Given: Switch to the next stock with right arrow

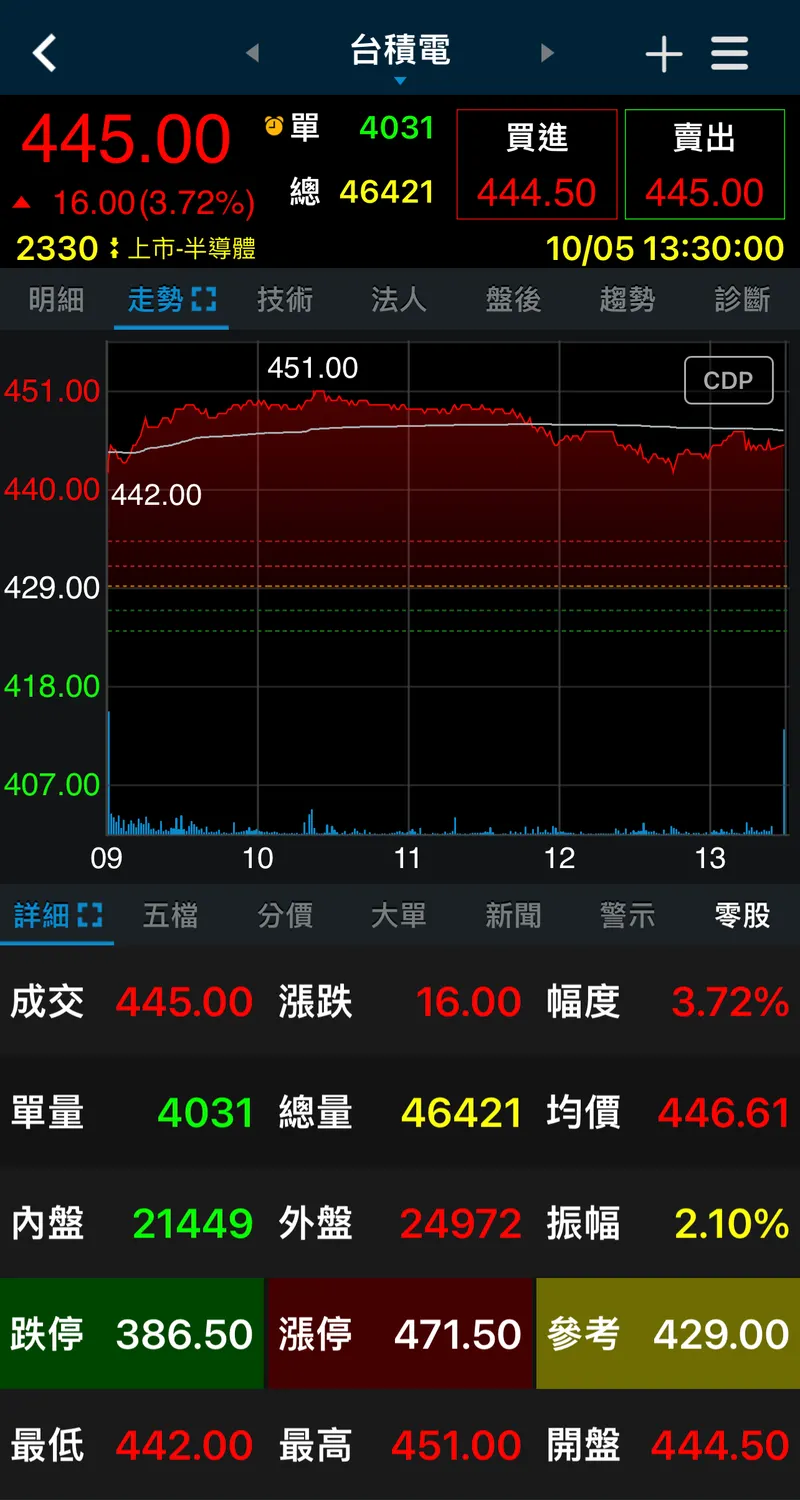Looking at the screenshot, I should pos(547,52).
